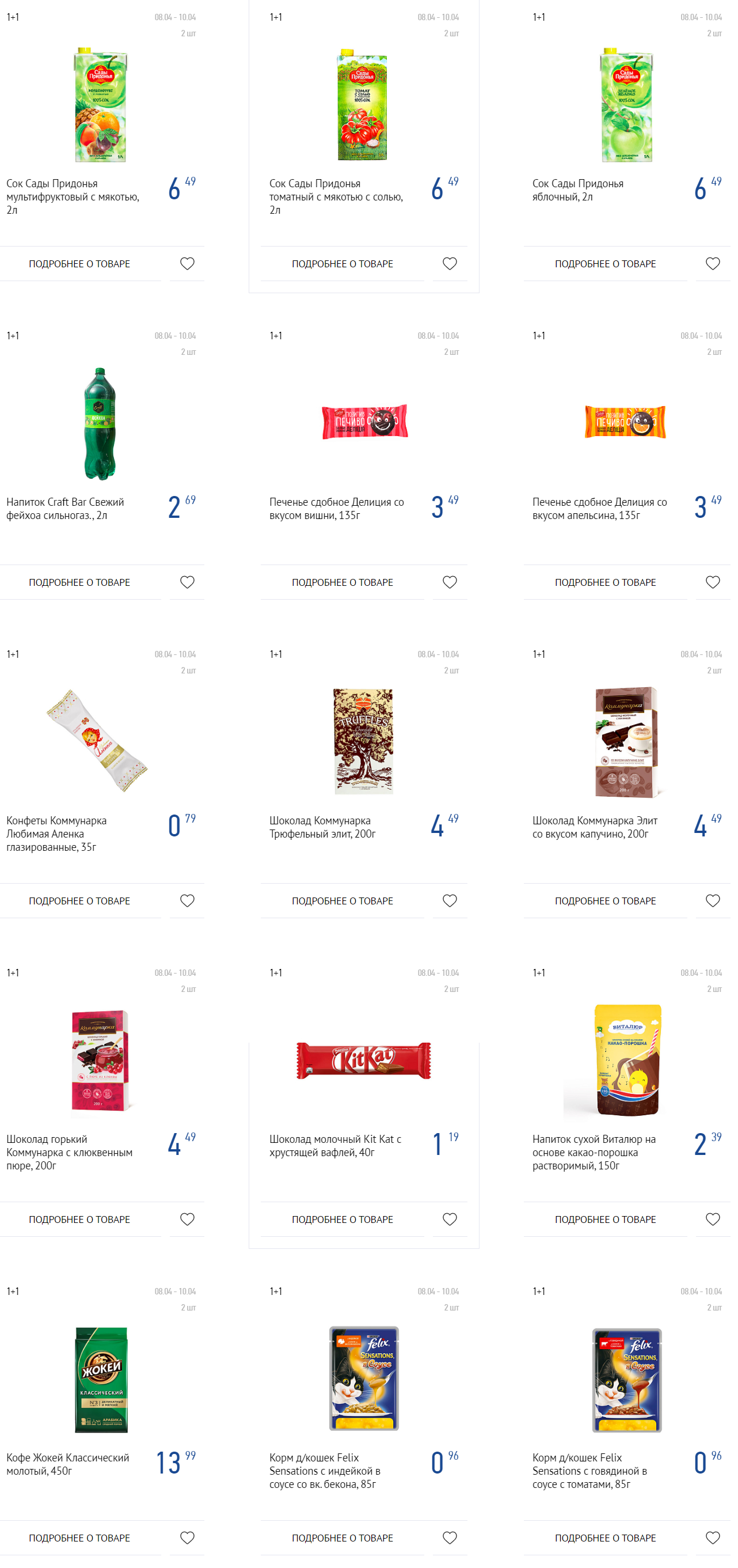Open details for Напиток Craft Bar Свежий фейхоа
This screenshot has width=738, height=1568.
pyautogui.click(x=79, y=582)
